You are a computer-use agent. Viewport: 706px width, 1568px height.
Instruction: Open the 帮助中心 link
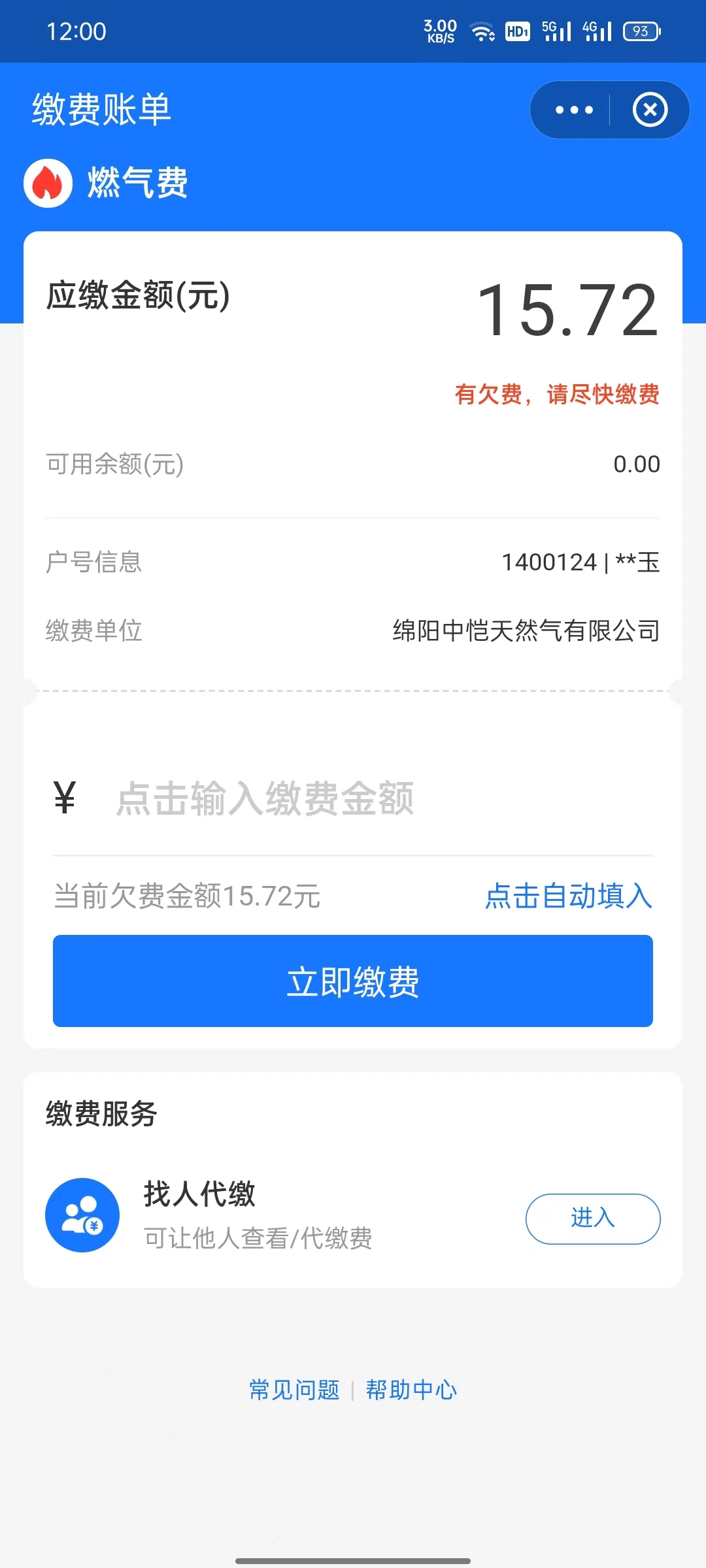(x=411, y=1390)
